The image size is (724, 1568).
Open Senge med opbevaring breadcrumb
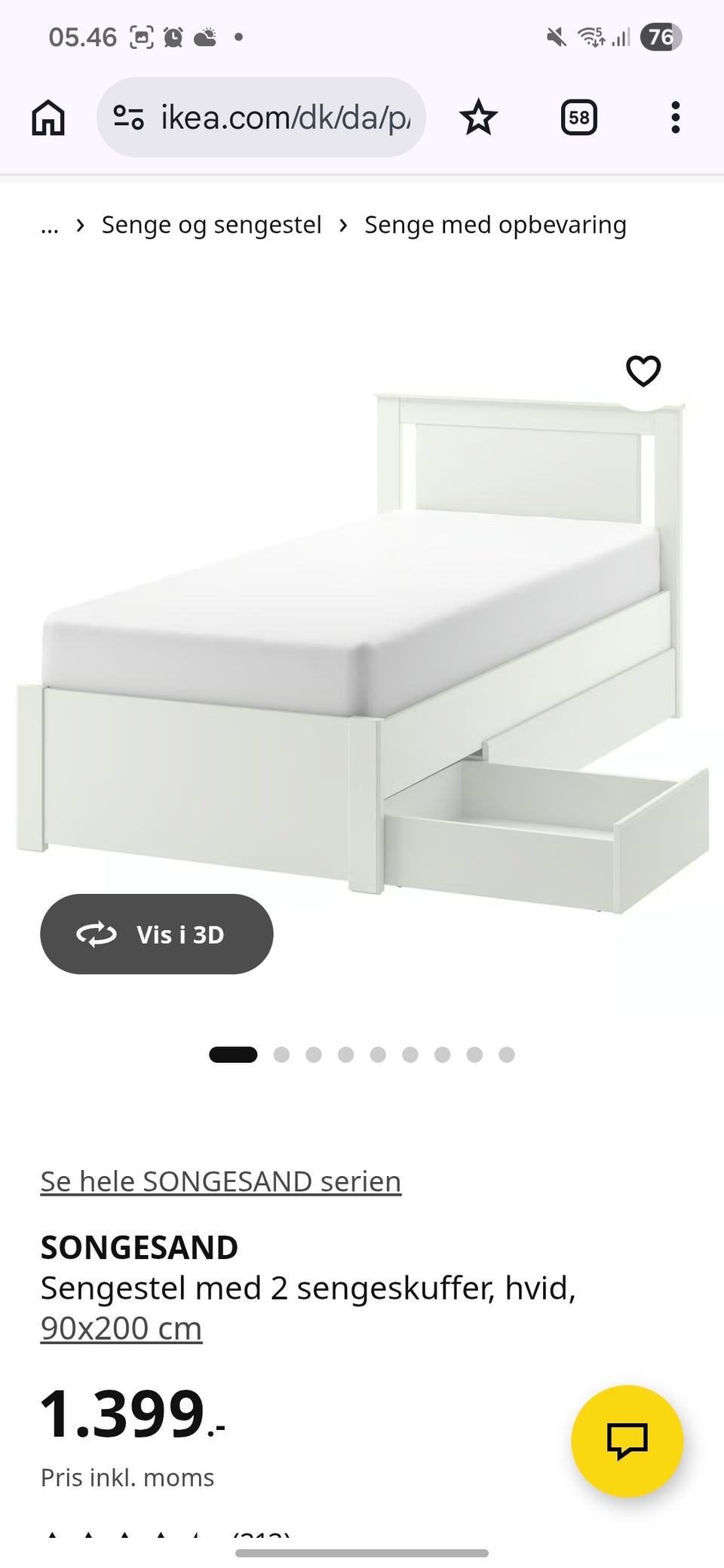coord(495,225)
